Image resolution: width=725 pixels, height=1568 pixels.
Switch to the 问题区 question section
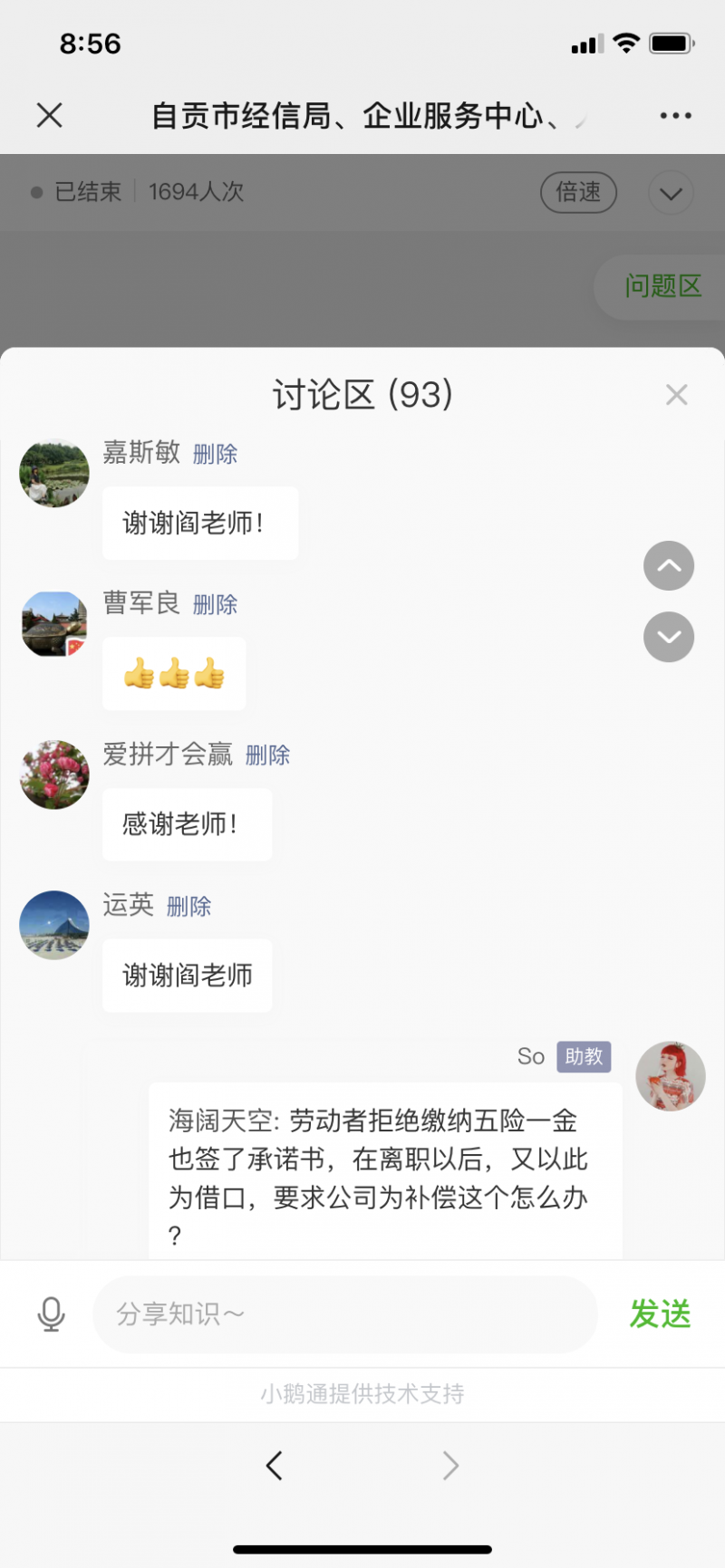tap(664, 287)
